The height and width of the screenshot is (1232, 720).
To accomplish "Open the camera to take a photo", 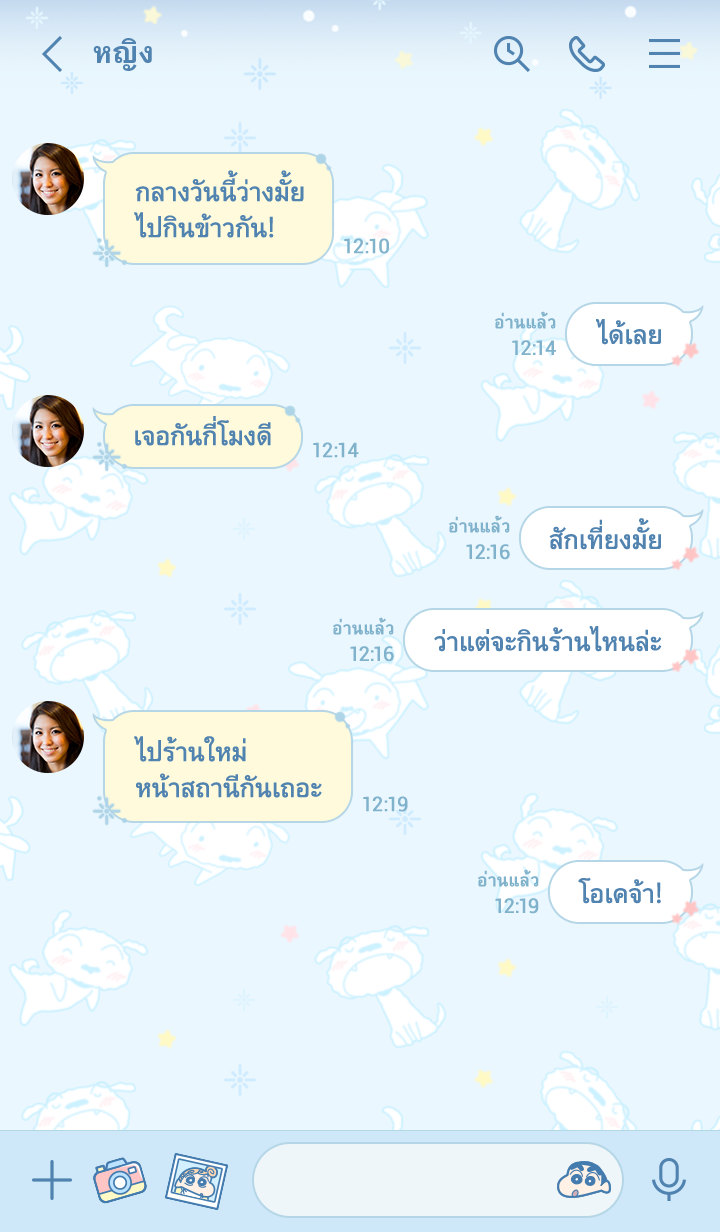I will click(120, 1181).
